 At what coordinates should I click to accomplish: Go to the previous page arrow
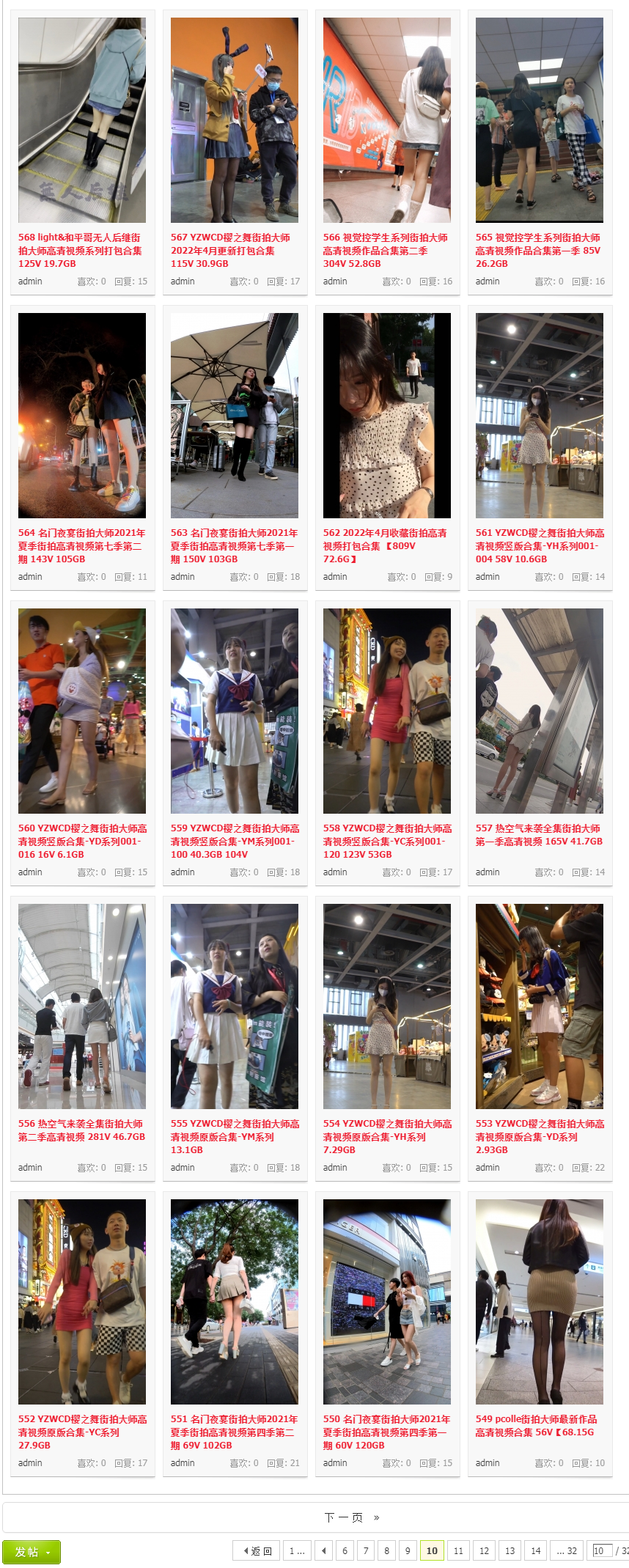point(323,1551)
